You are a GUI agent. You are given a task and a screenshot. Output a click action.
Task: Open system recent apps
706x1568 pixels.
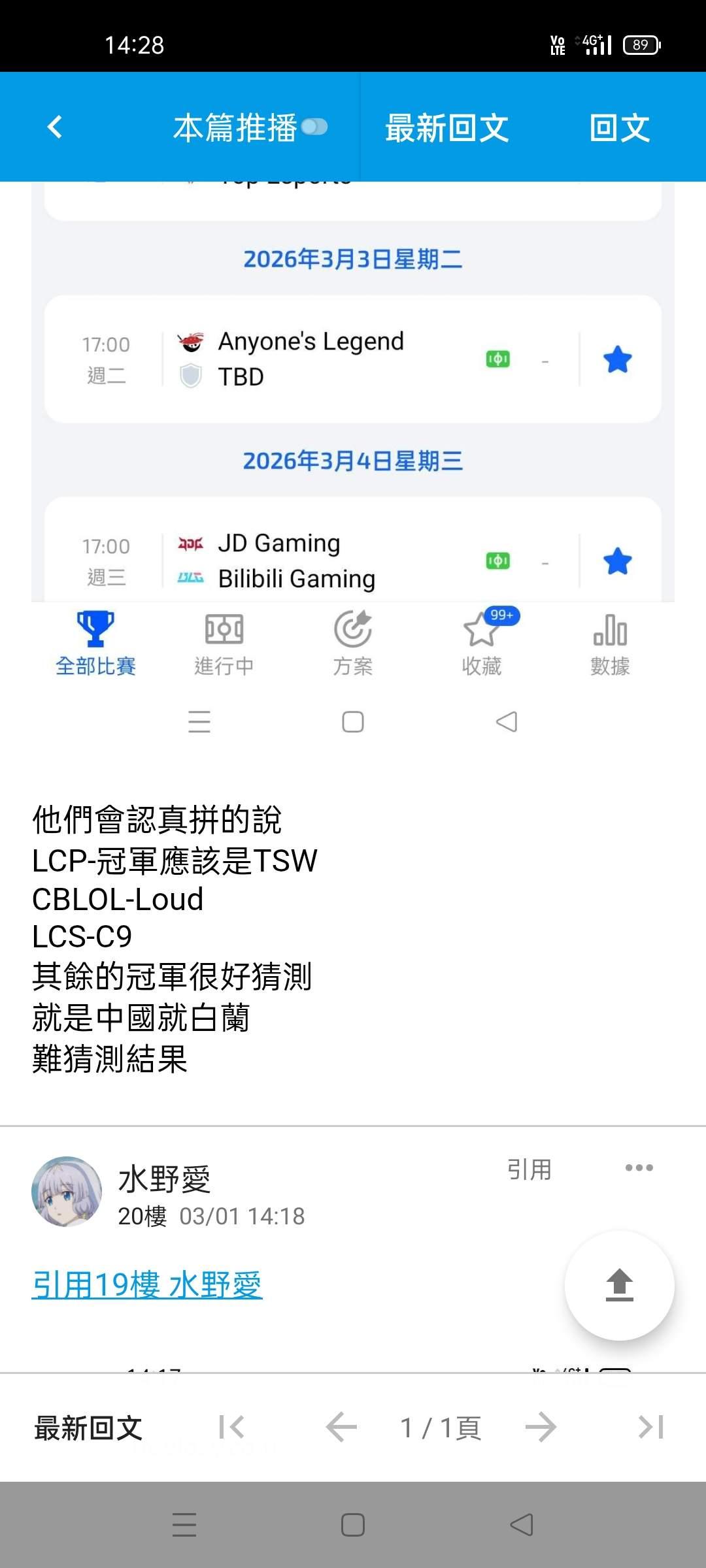pyautogui.click(x=184, y=1525)
